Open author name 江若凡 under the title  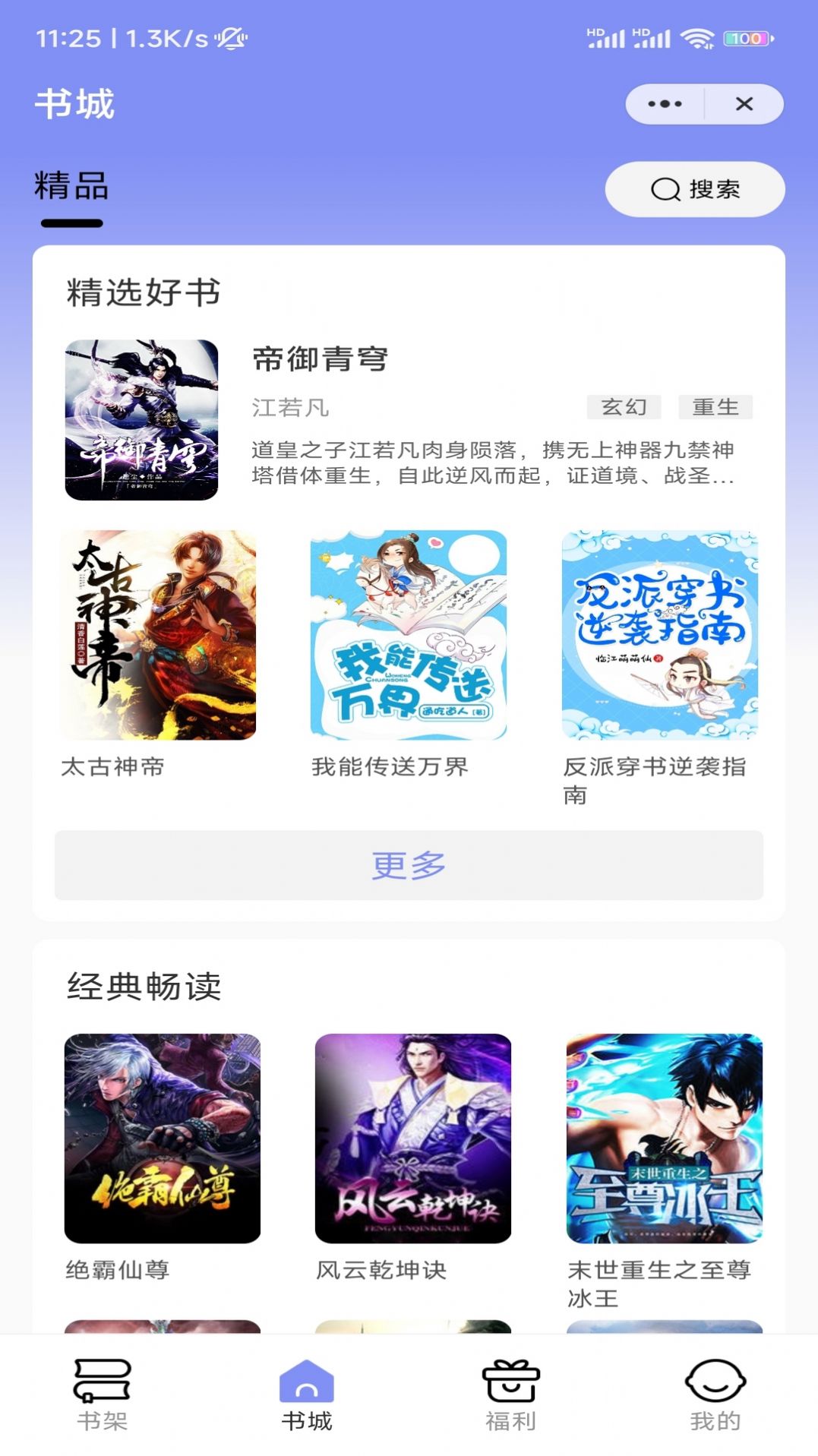click(x=289, y=408)
